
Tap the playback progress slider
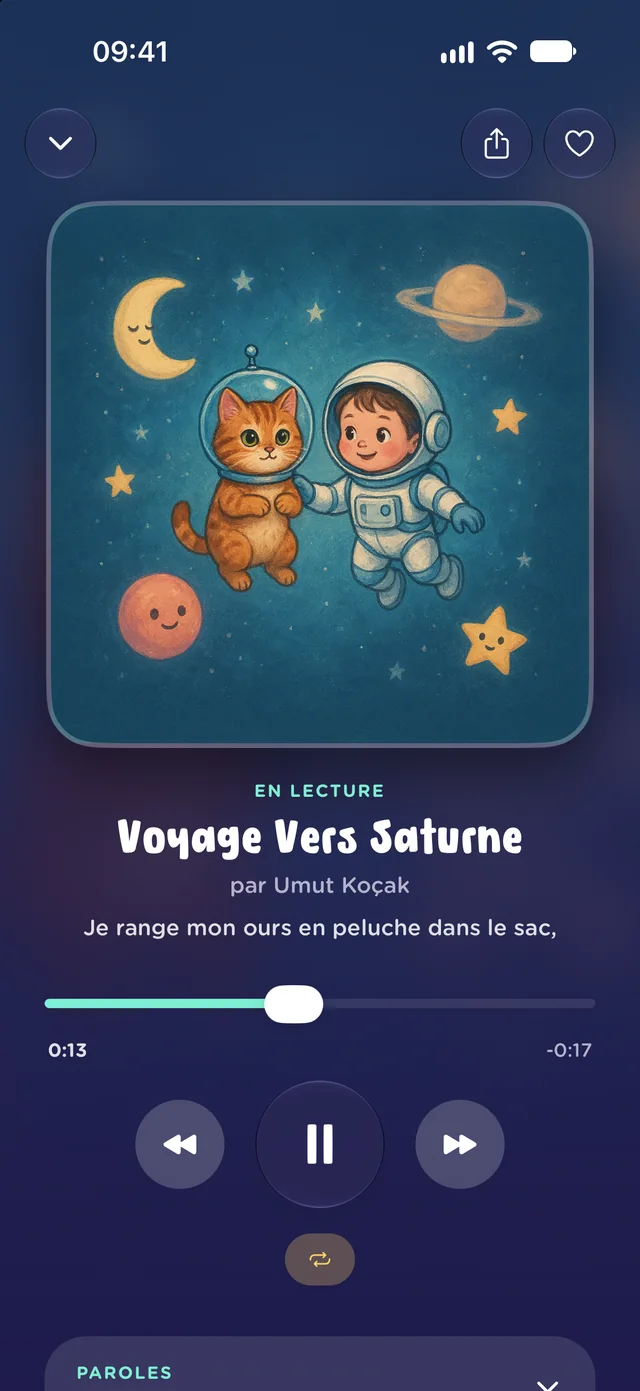coord(320,1003)
